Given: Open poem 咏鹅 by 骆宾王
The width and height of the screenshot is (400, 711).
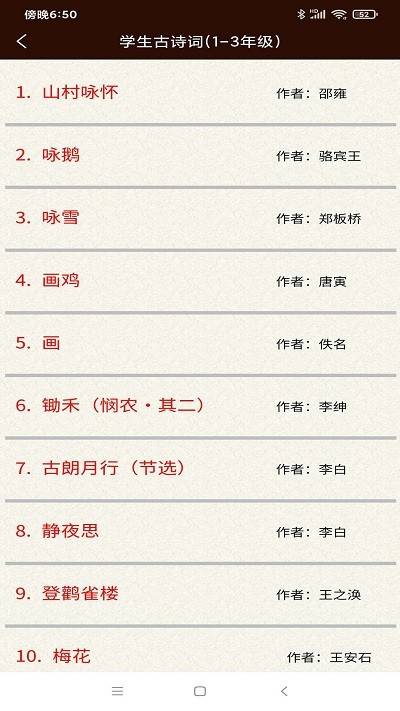Looking at the screenshot, I should (x=200, y=156).
